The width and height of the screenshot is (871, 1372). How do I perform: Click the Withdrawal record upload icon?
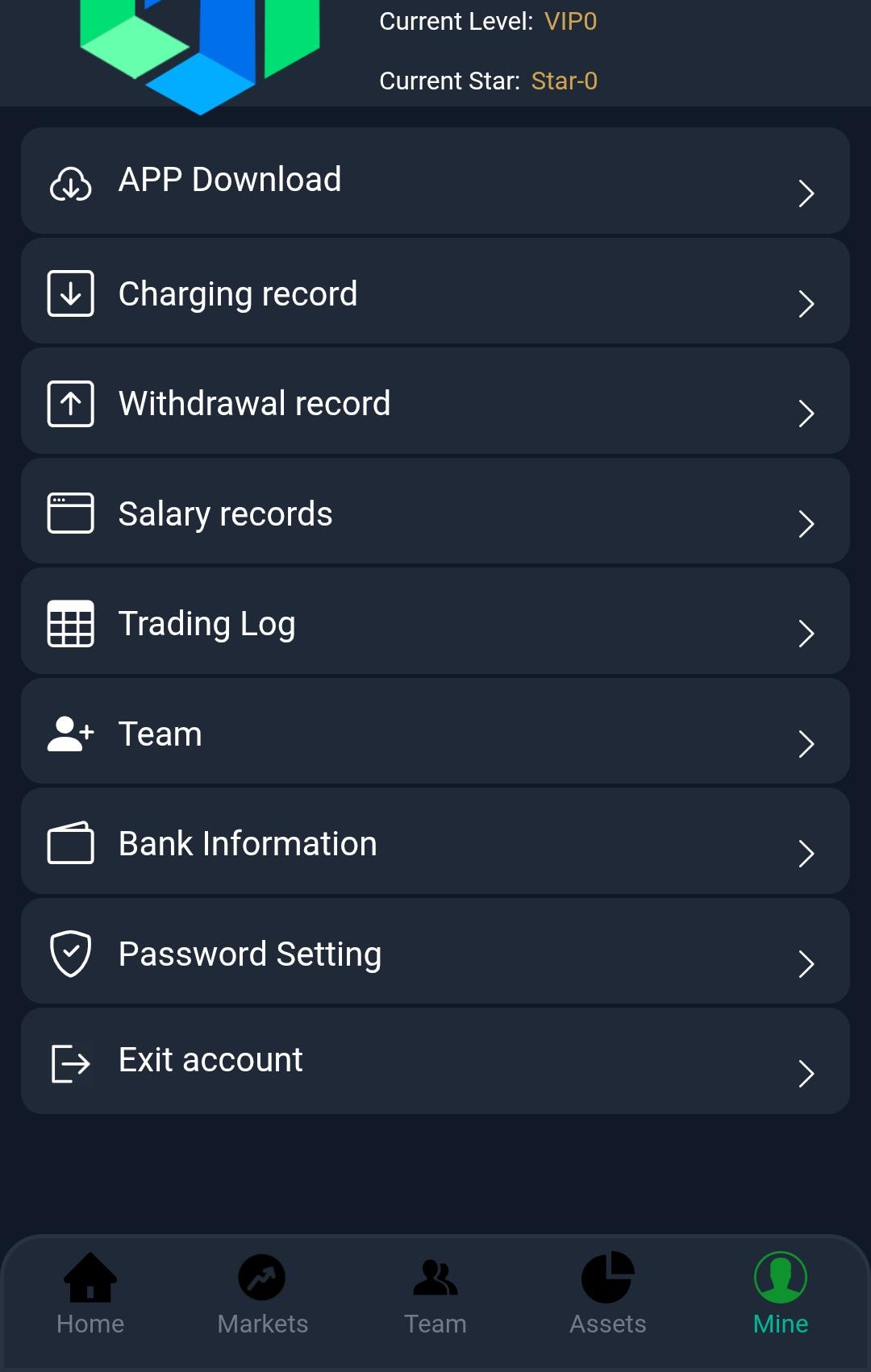pos(70,403)
